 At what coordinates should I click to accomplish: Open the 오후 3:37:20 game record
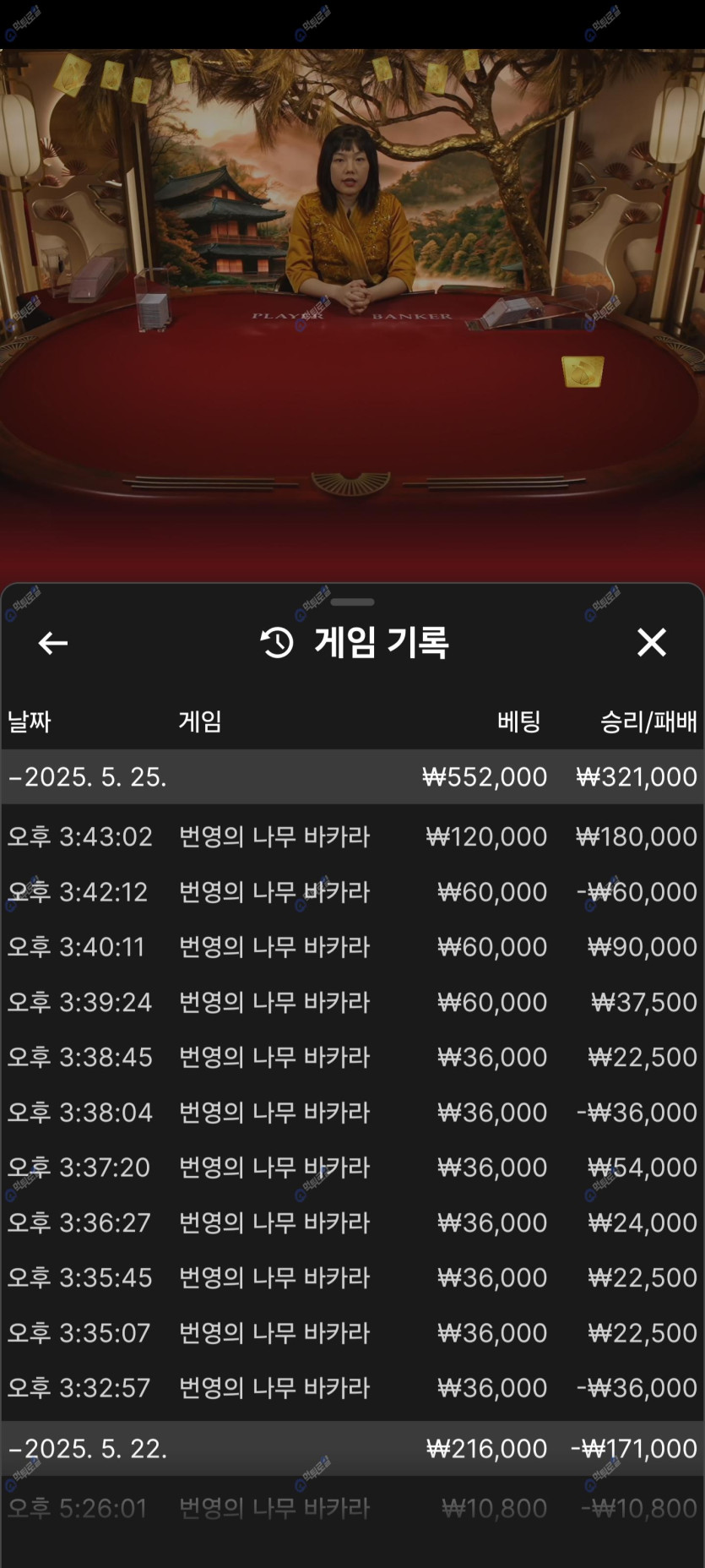[x=352, y=1168]
